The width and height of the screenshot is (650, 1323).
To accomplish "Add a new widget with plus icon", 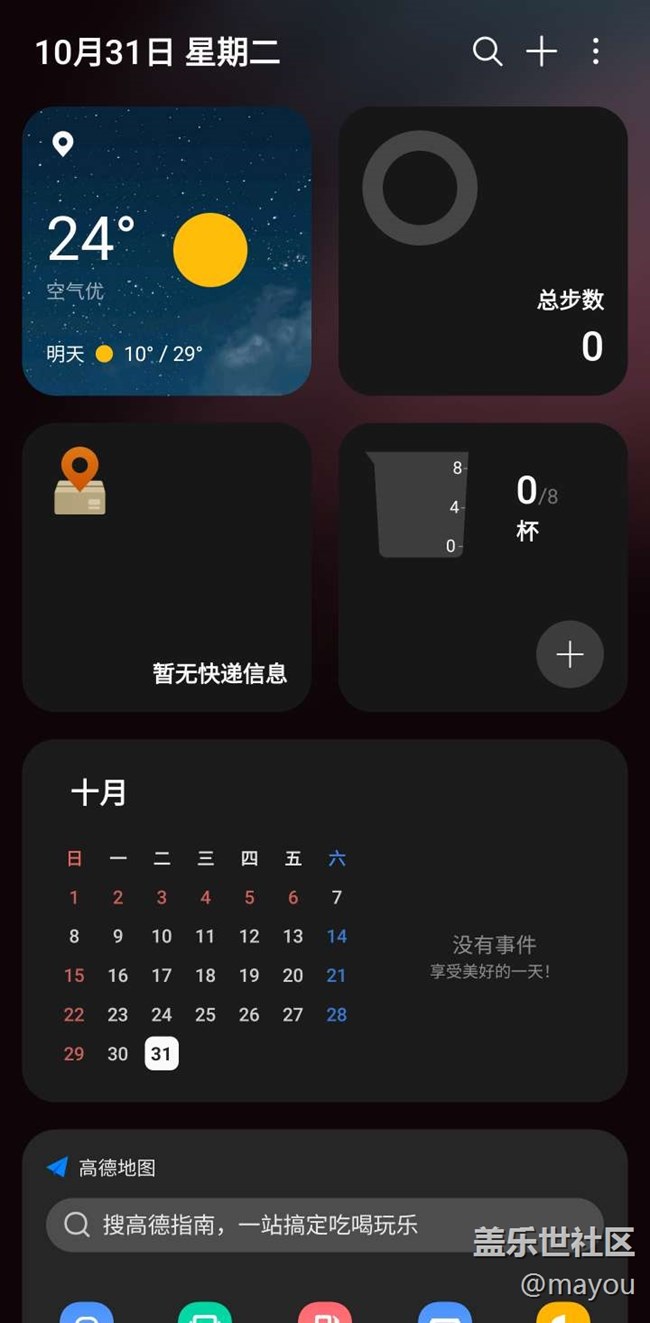I will point(541,51).
